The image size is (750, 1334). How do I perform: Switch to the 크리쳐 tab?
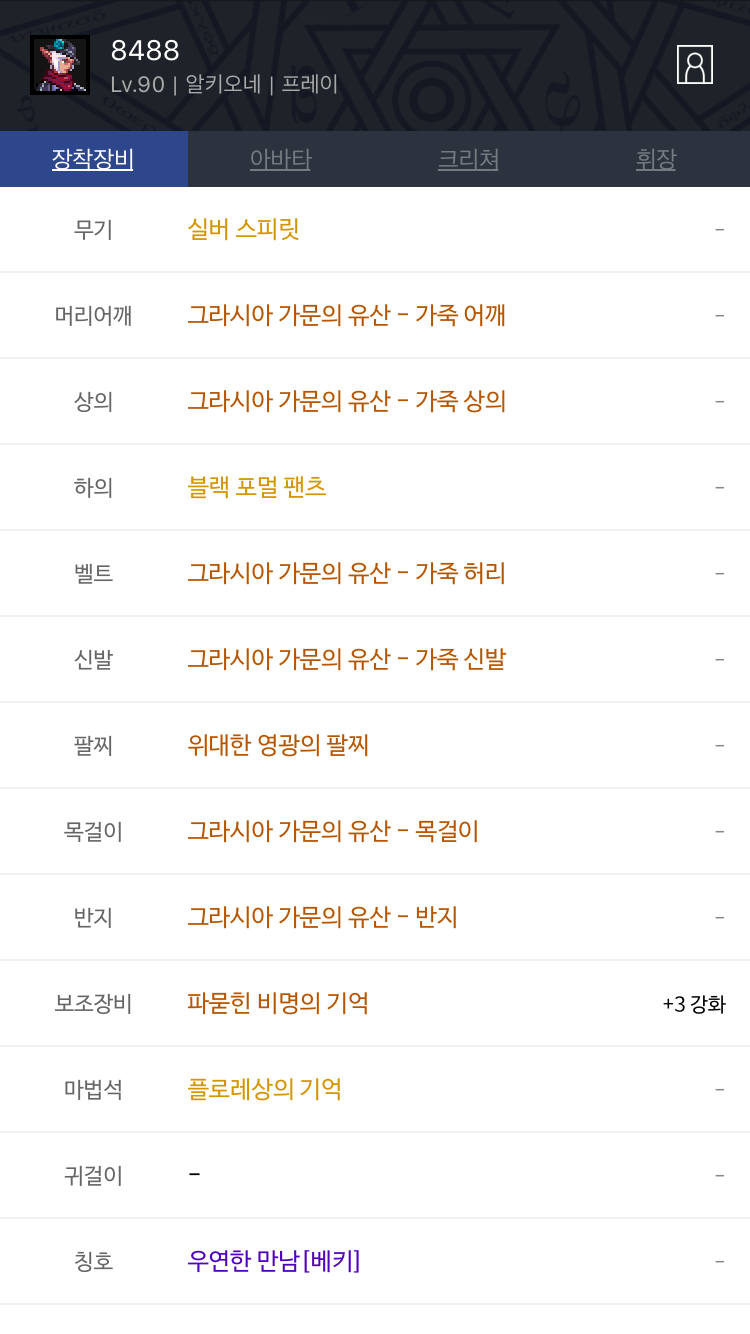[x=468, y=159]
